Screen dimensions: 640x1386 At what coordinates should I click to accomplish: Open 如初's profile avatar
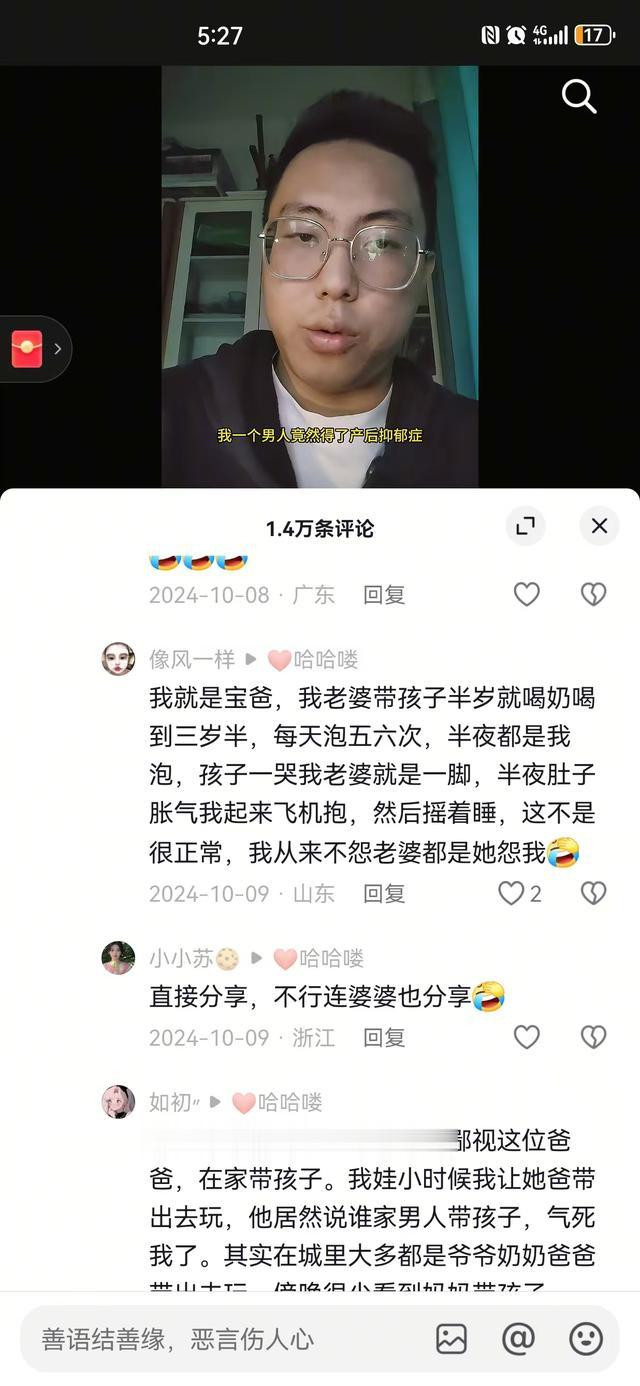tap(118, 1102)
